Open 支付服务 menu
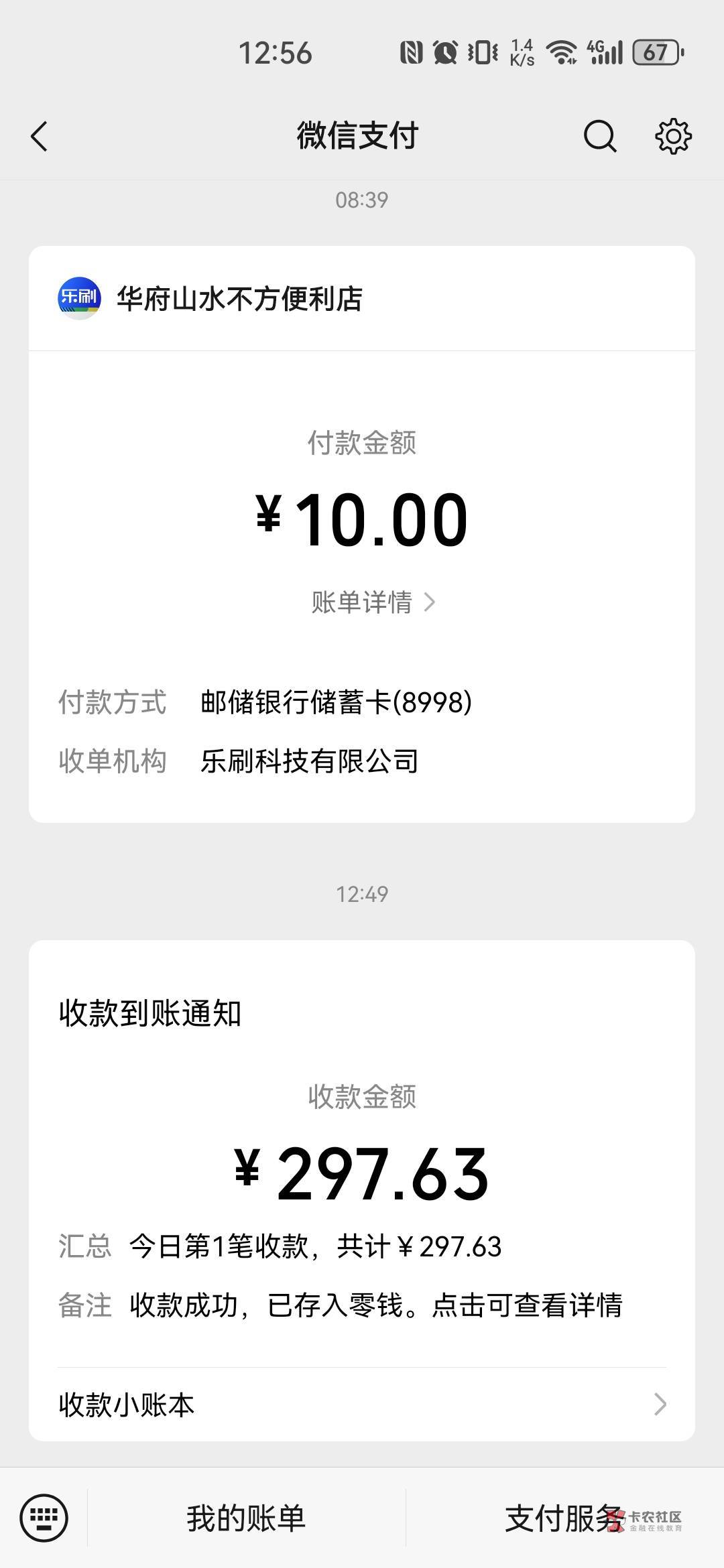724x1568 pixels. coord(564,1518)
